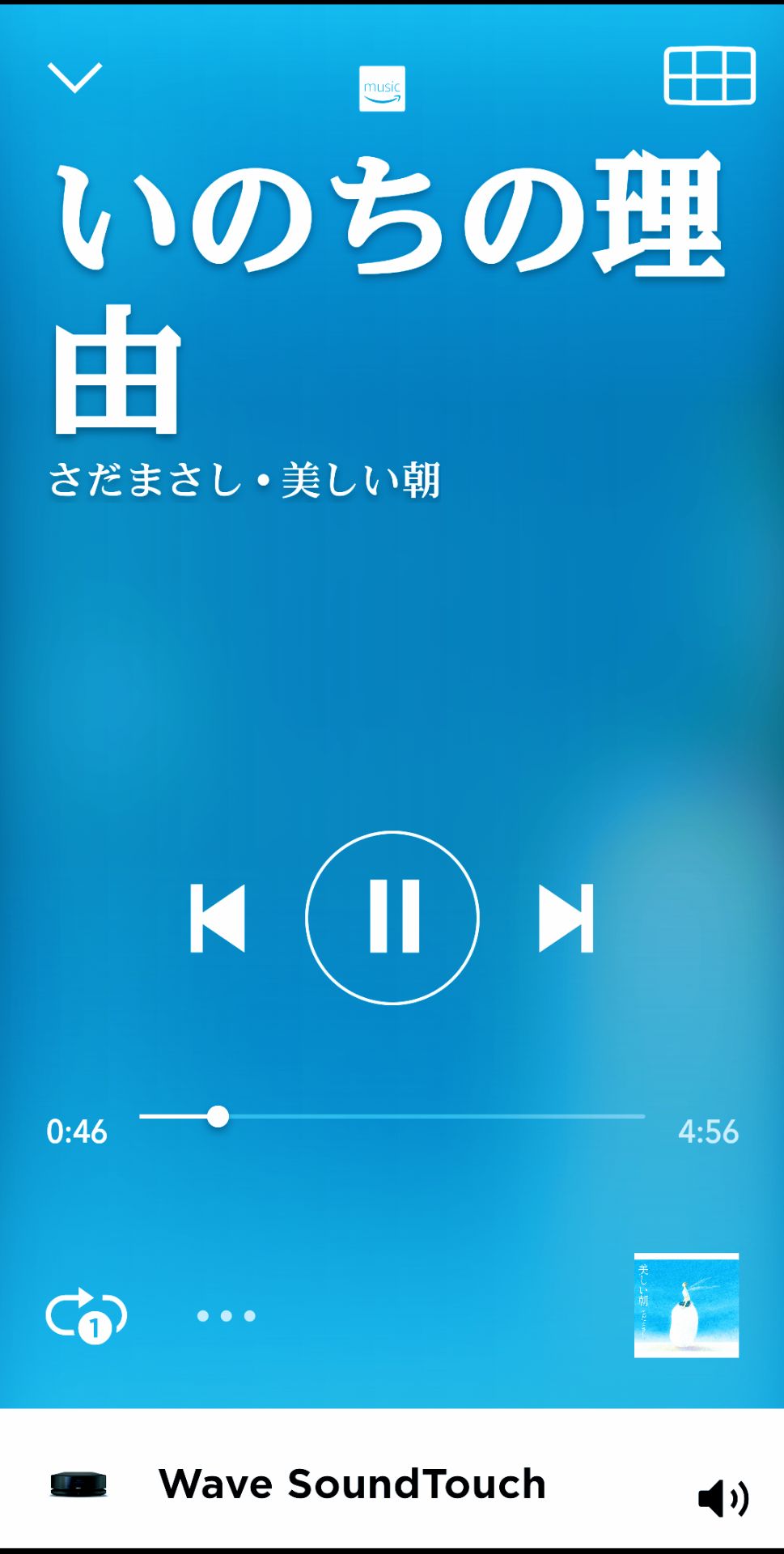Screen dimensions: 784x1554
Task: Expand more song options via ellipsis
Action: coord(227,1313)
